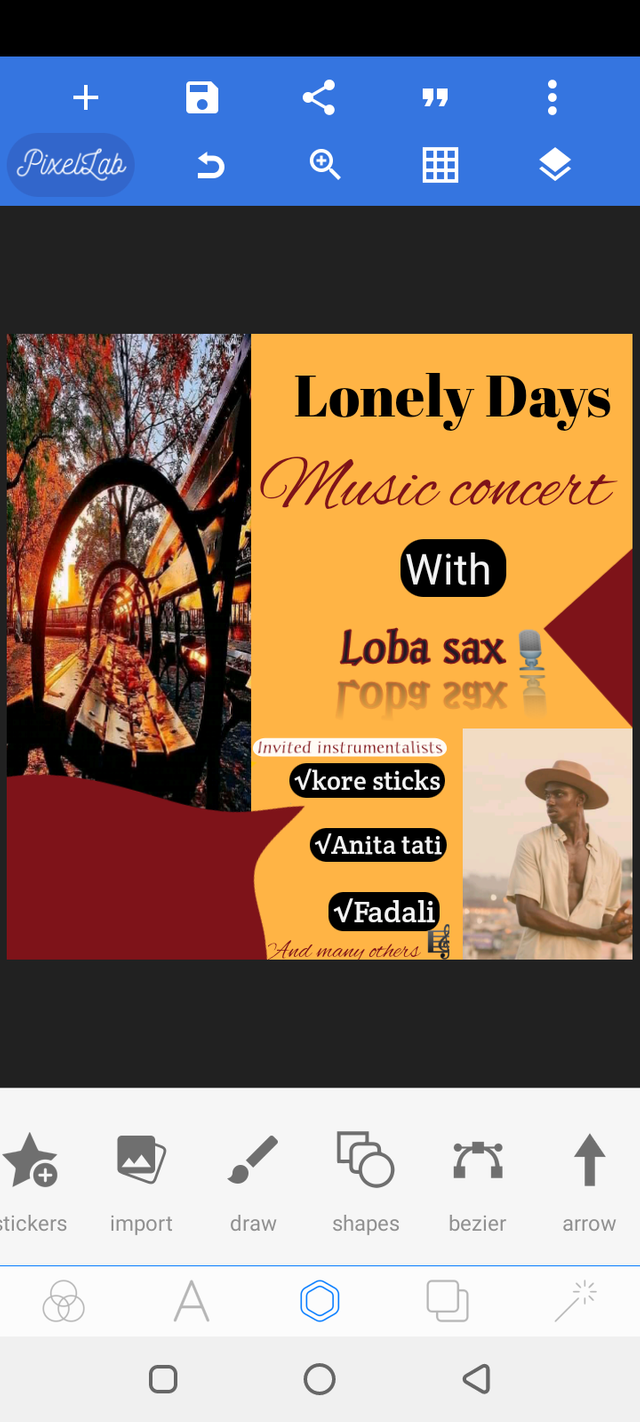Go back with the system back button

point(476,1380)
